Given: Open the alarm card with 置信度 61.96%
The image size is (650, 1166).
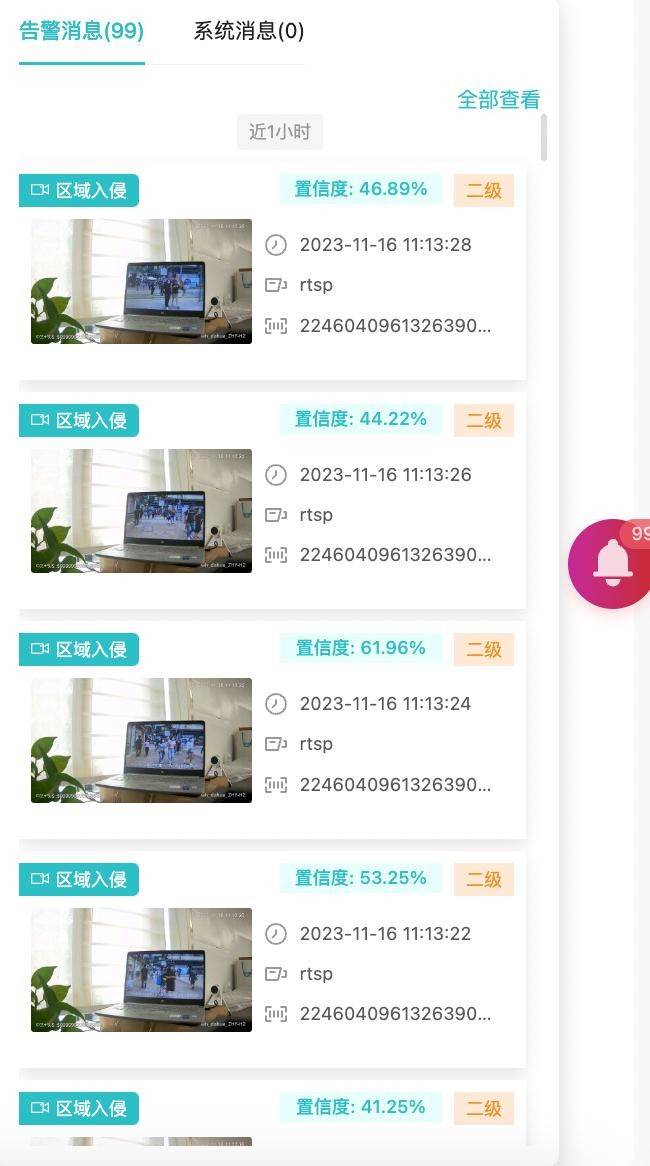Looking at the screenshot, I should click(x=272, y=729).
